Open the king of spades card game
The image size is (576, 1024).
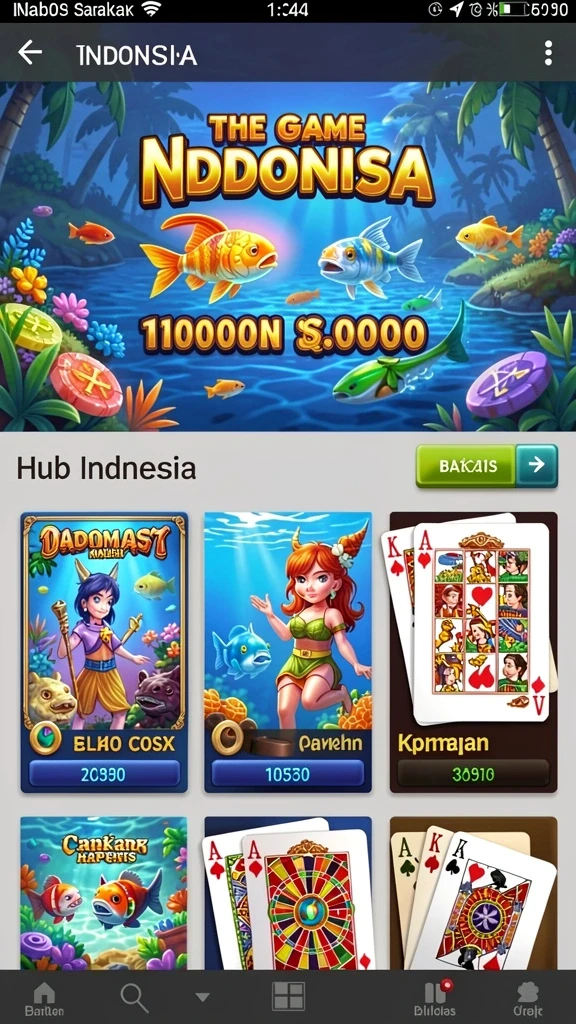[473, 893]
